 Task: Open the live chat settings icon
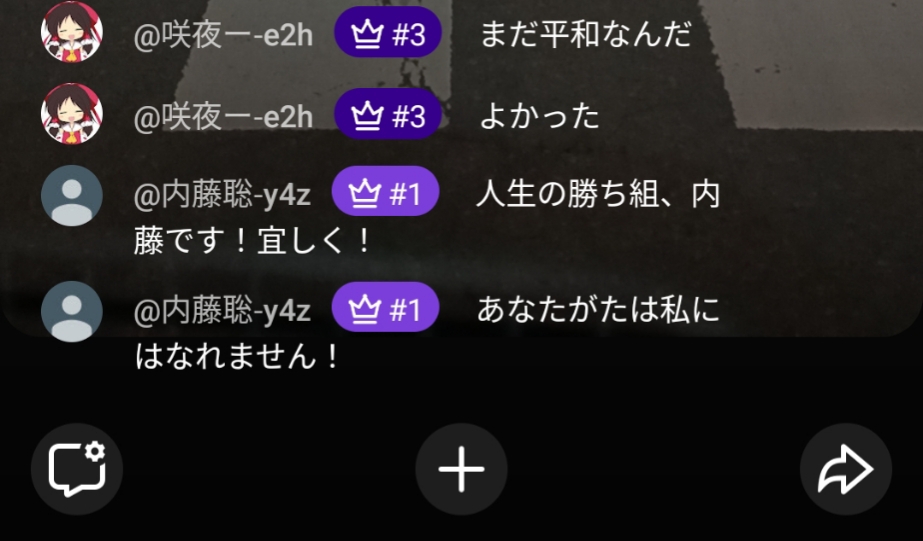point(77,469)
